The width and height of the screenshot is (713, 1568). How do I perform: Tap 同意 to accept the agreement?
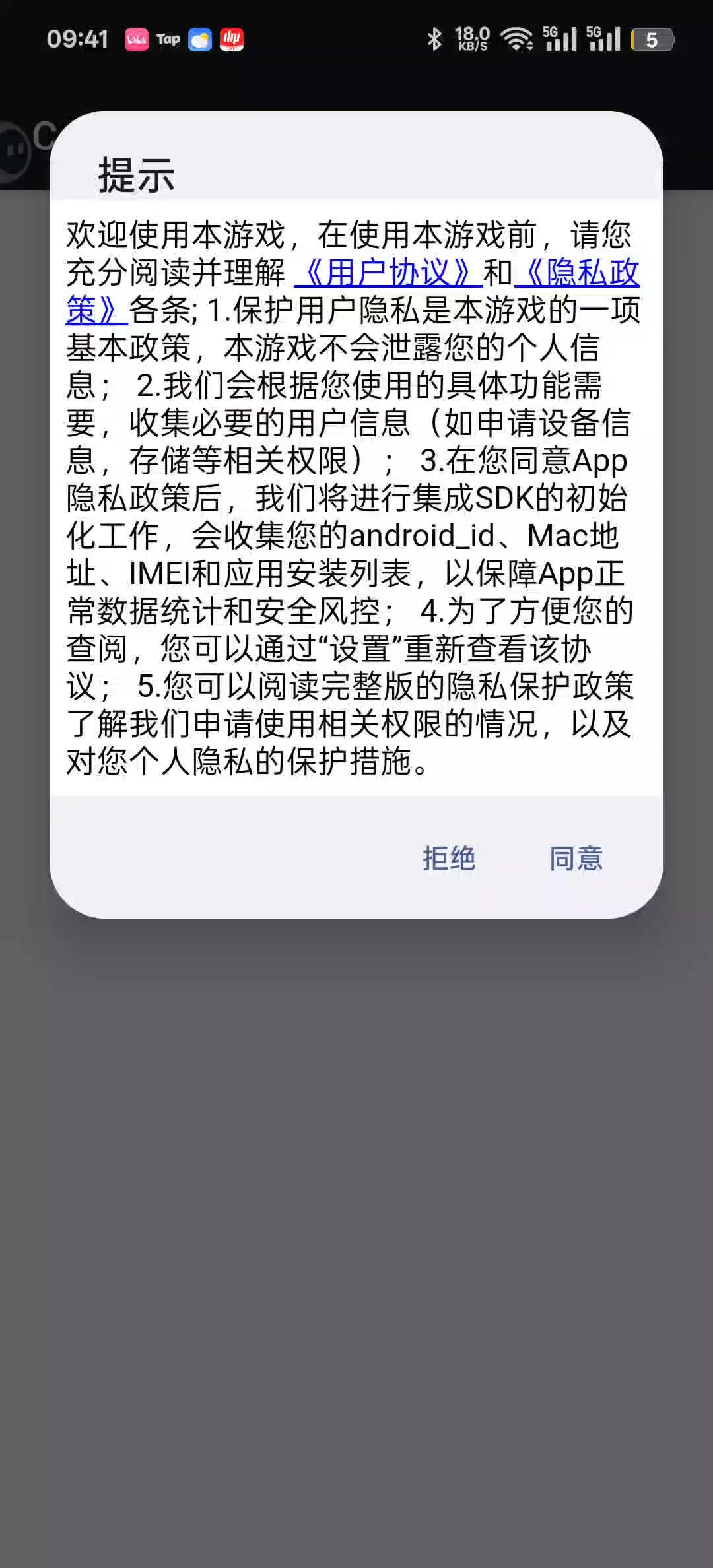pyautogui.click(x=576, y=859)
